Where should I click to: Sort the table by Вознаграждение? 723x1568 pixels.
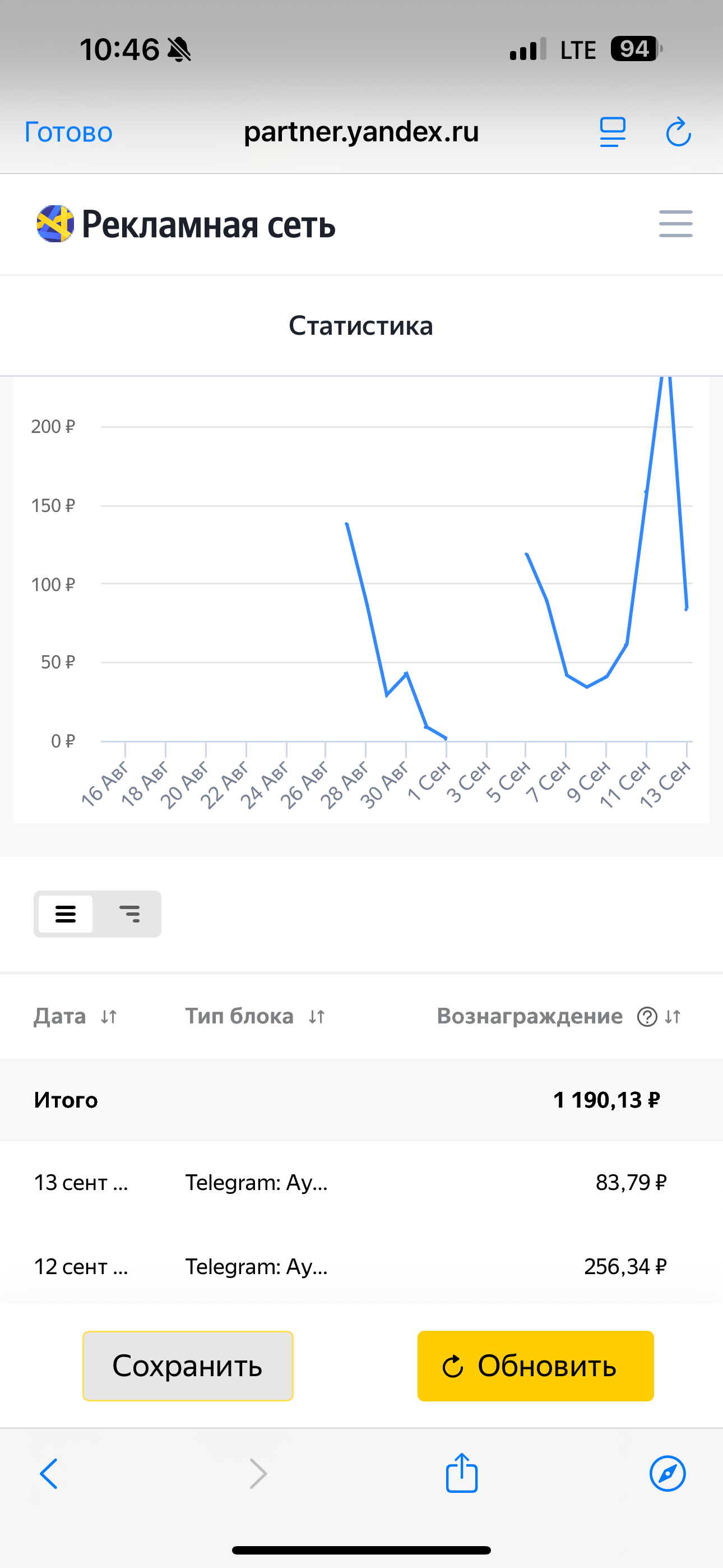[x=673, y=1017]
